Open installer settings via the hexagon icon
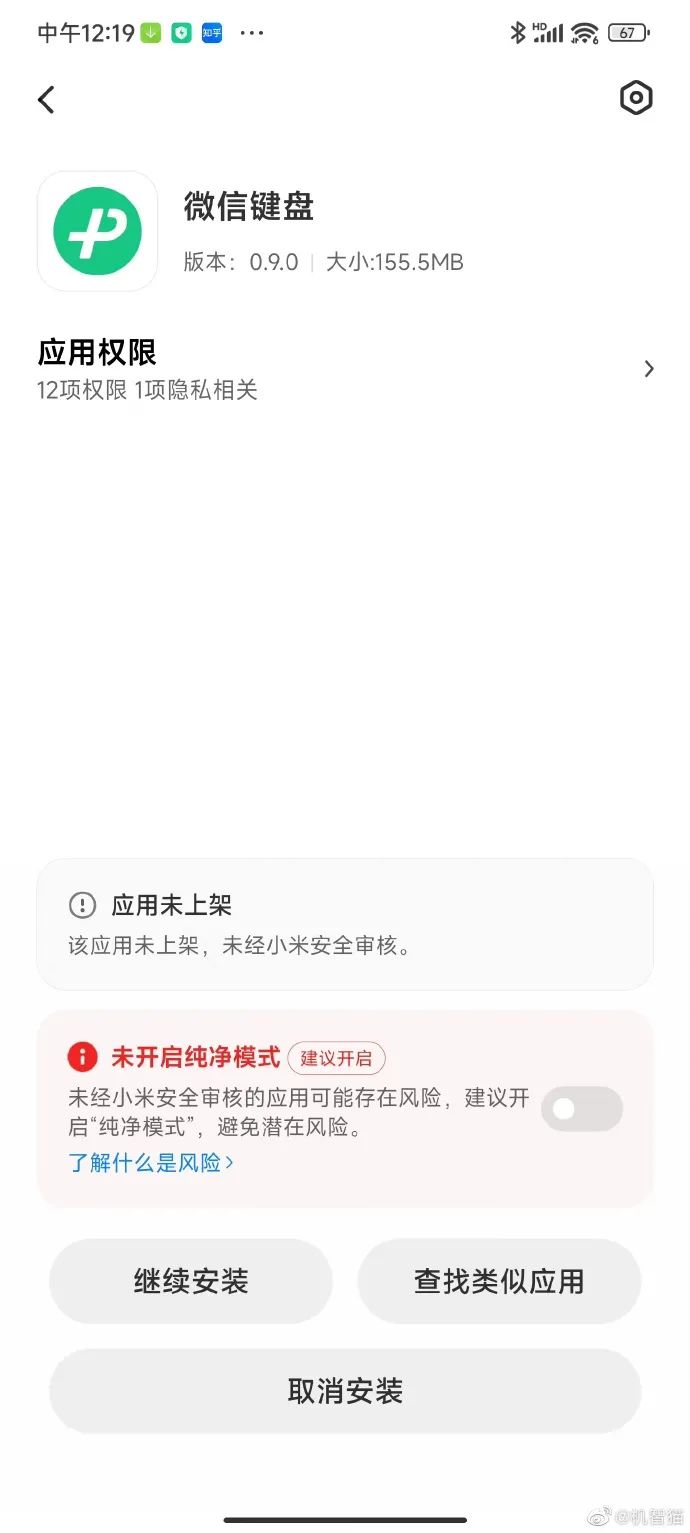 click(636, 98)
